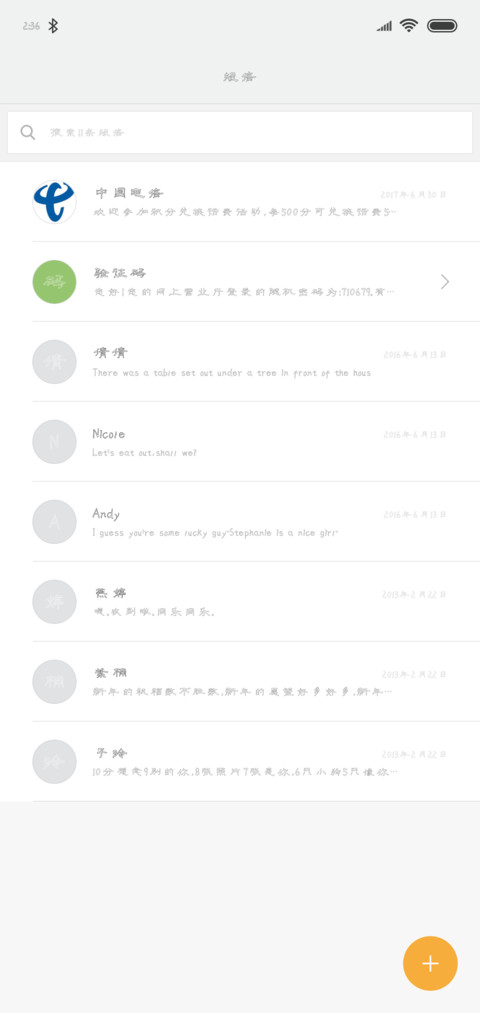480x1013 pixels.
Task: Open the 中国电信 message thread
Action: (x=240, y=202)
